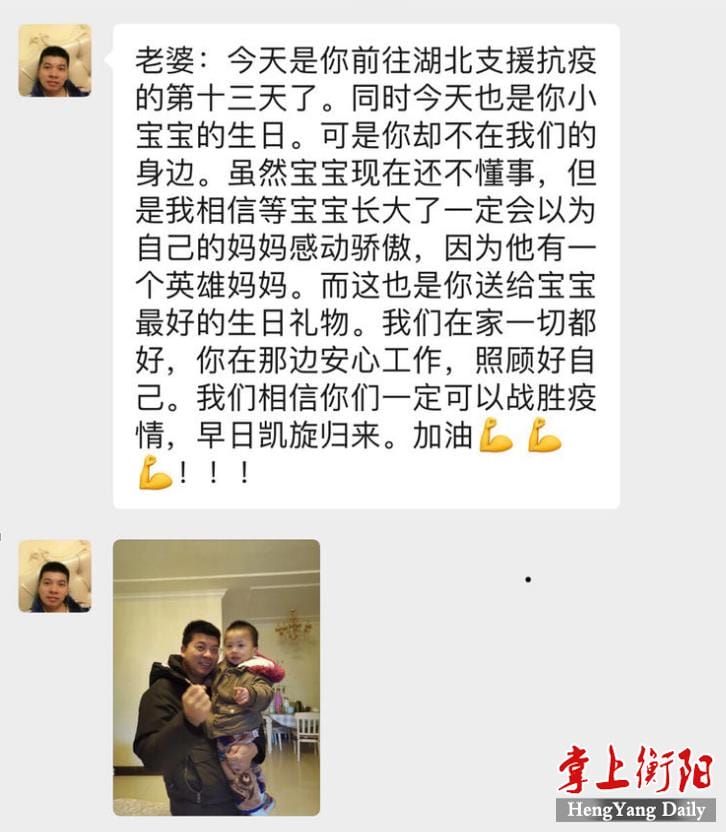Open sender's avatar beside the text message

[54, 61]
